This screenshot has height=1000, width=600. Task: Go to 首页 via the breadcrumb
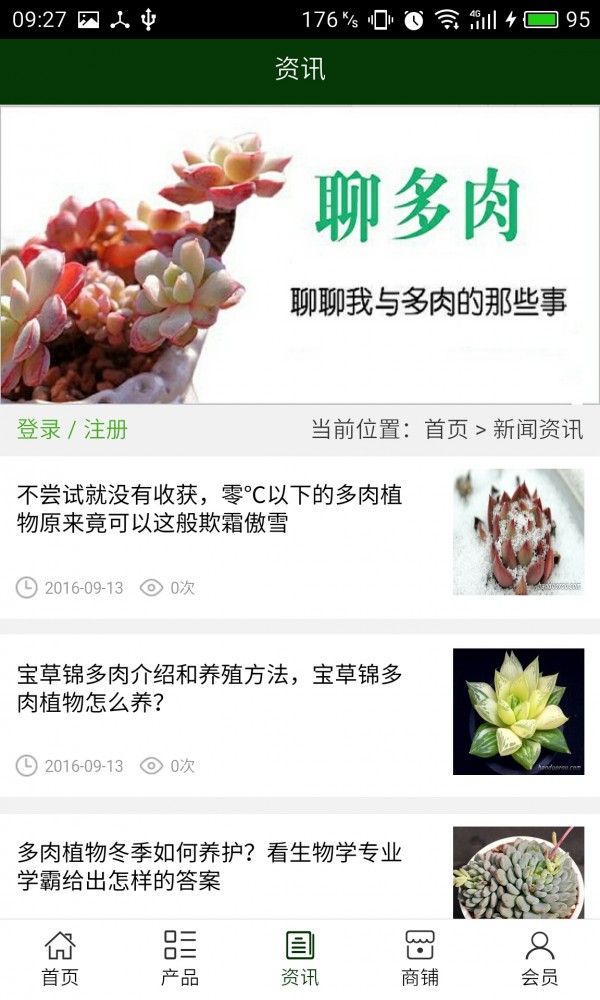446,430
